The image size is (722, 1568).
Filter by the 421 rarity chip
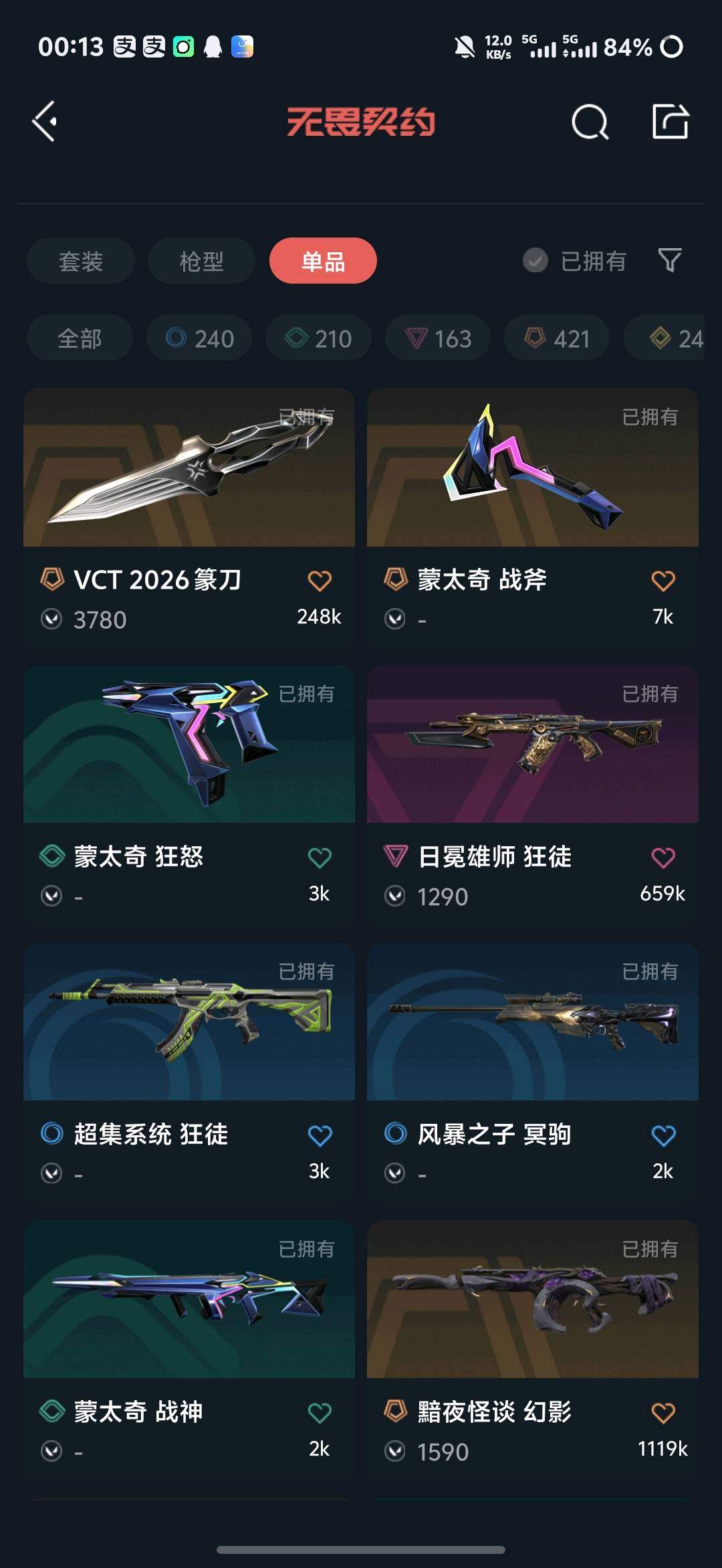(x=557, y=338)
